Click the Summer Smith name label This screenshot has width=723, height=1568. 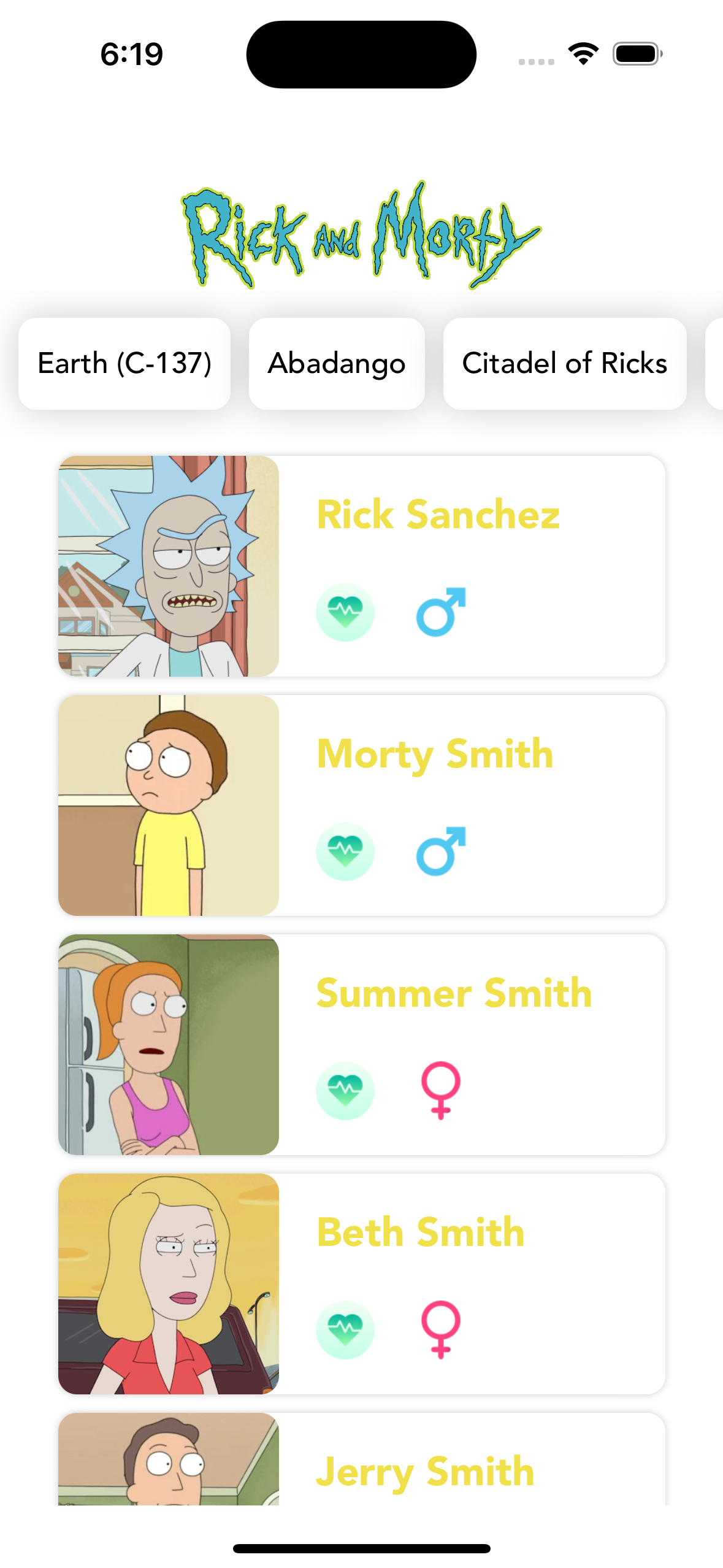pyautogui.click(x=454, y=994)
